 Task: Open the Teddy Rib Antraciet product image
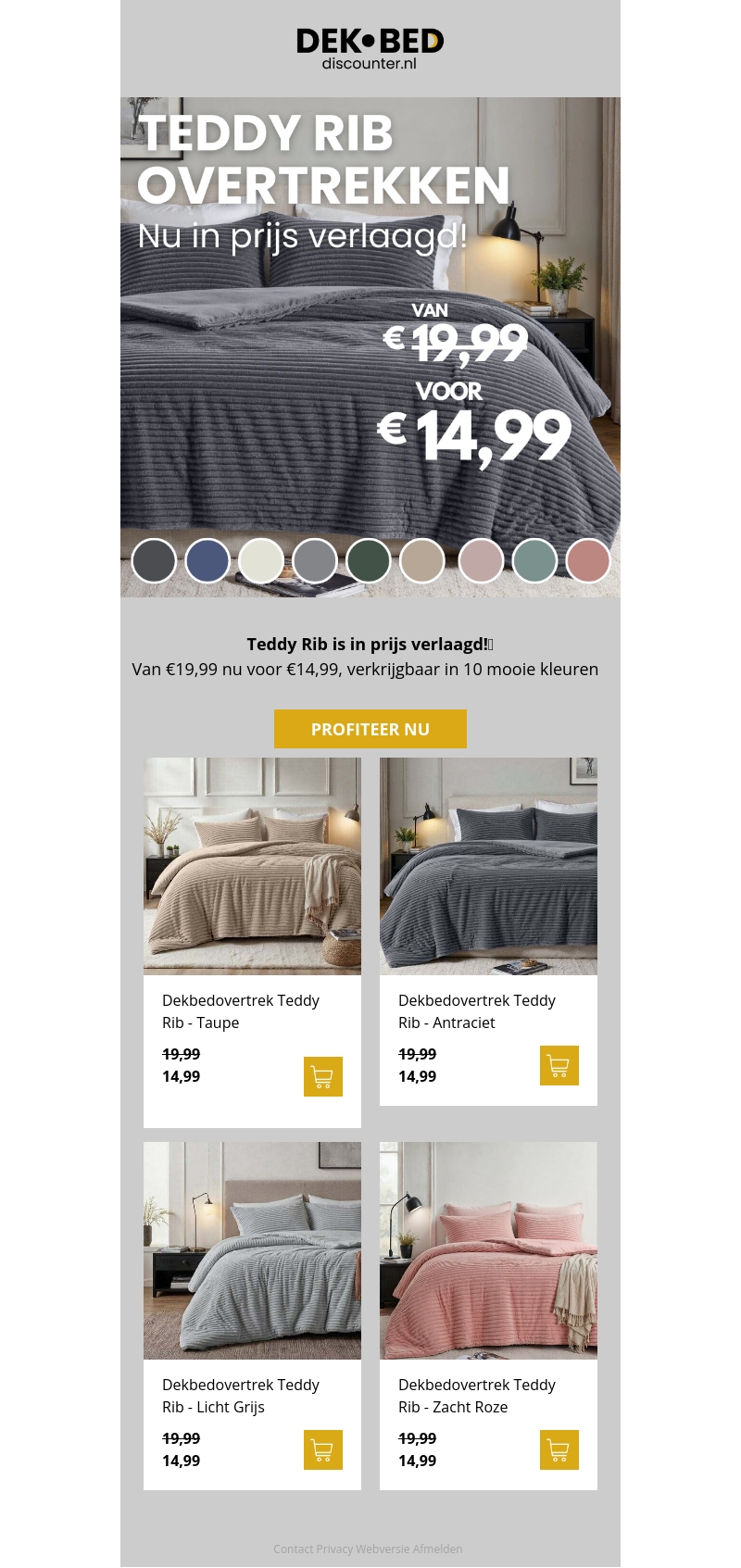488,866
